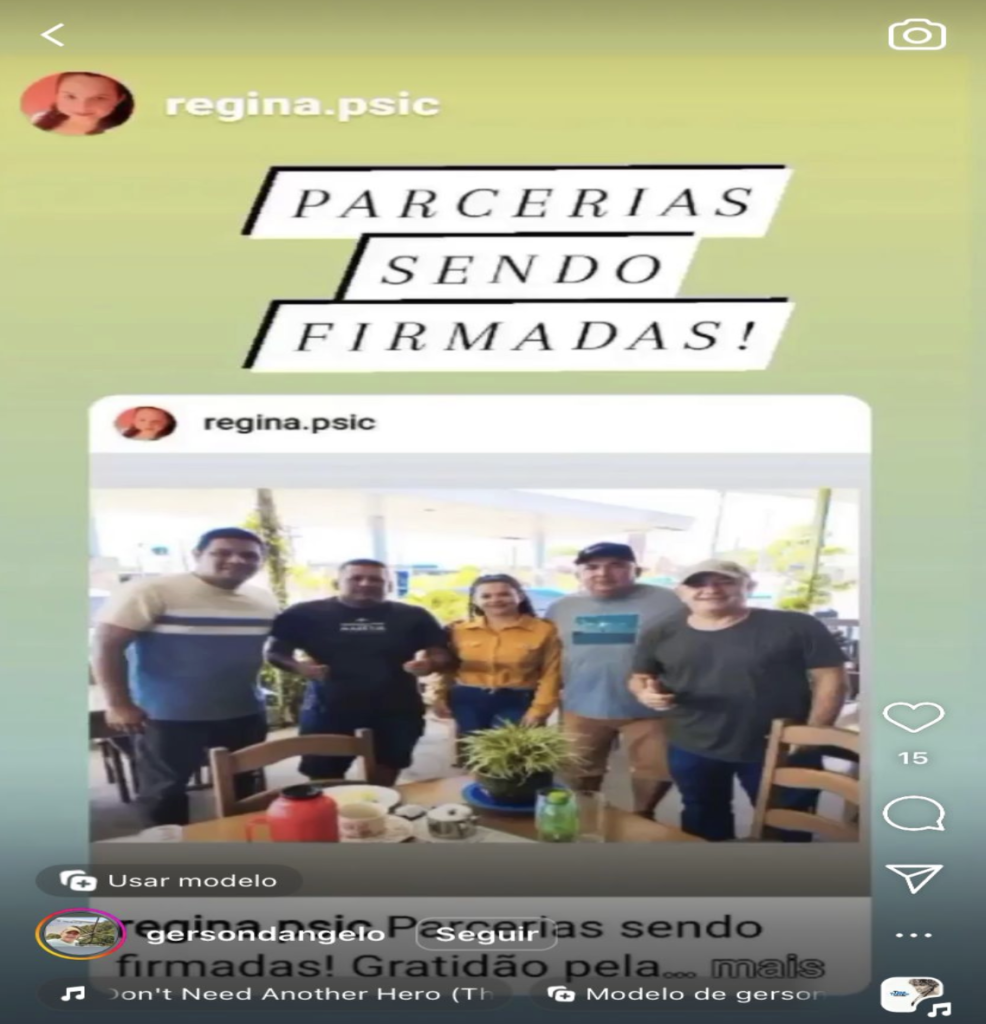Open the audio thumbnail at bottom right
Screen dimensions: 986x1024
point(913,994)
